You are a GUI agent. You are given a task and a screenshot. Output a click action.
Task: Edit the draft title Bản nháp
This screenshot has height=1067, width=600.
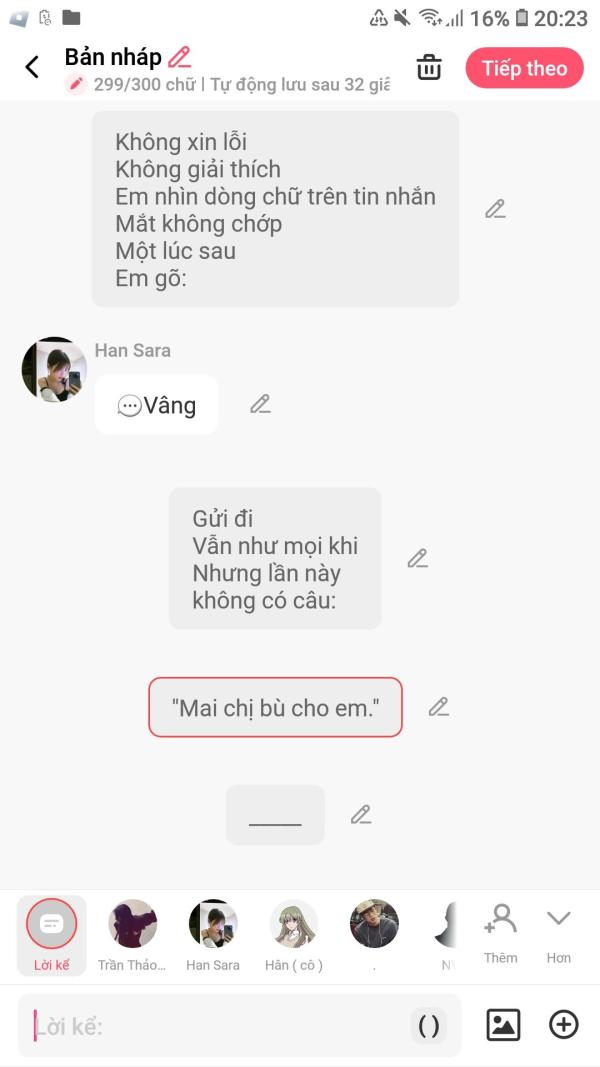point(180,57)
